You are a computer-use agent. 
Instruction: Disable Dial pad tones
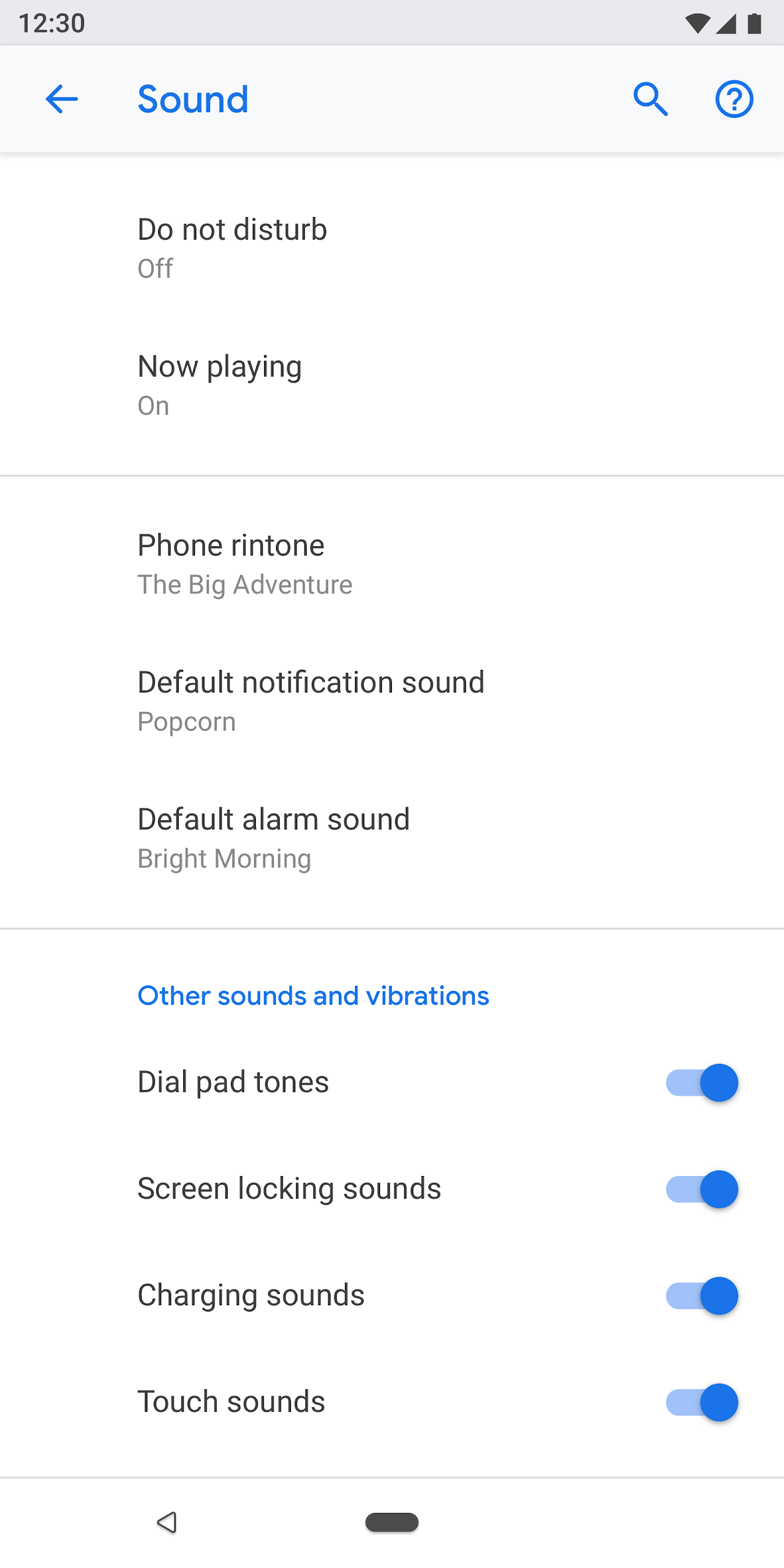coord(701,1083)
